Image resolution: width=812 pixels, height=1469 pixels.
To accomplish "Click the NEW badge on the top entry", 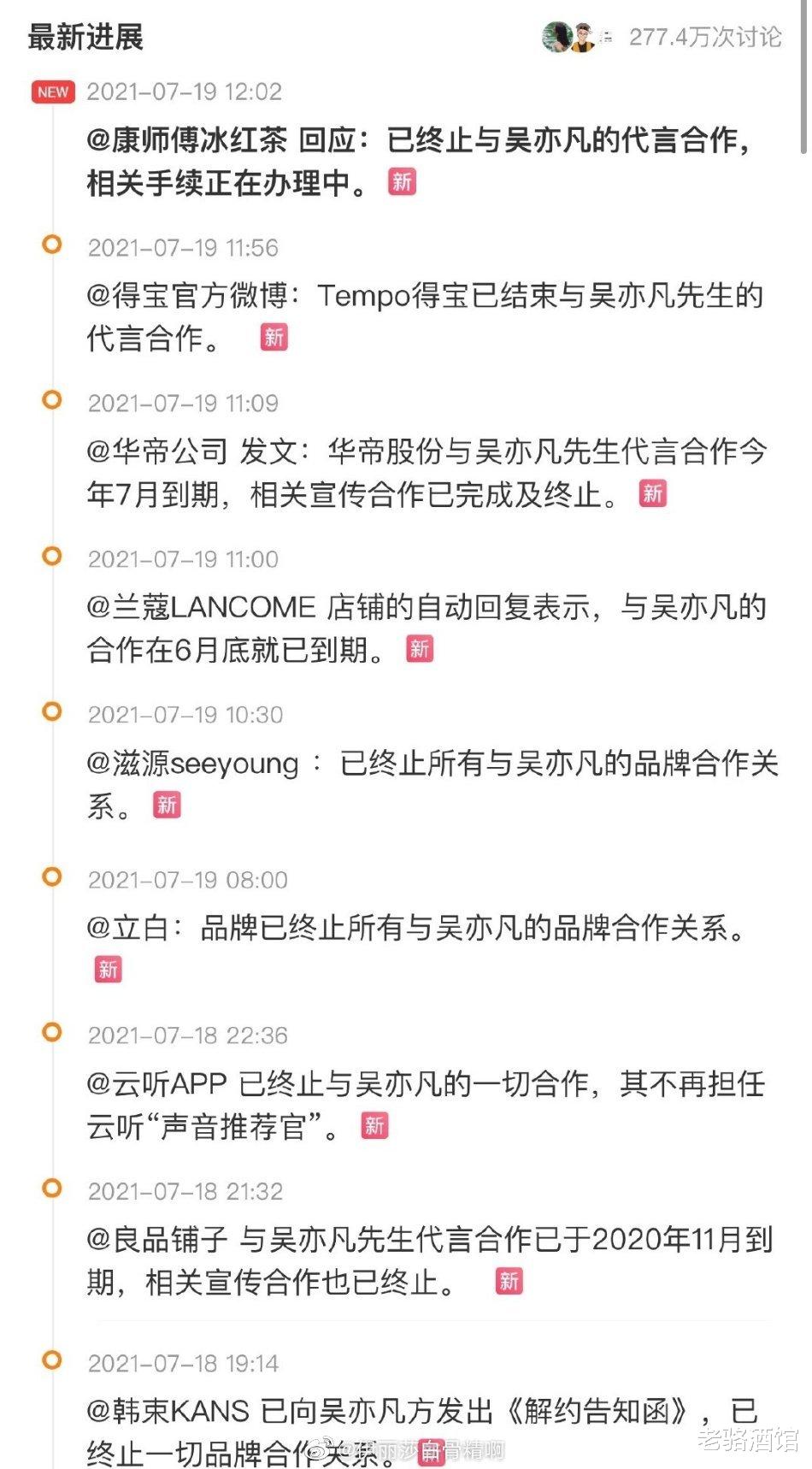I will (53, 91).
